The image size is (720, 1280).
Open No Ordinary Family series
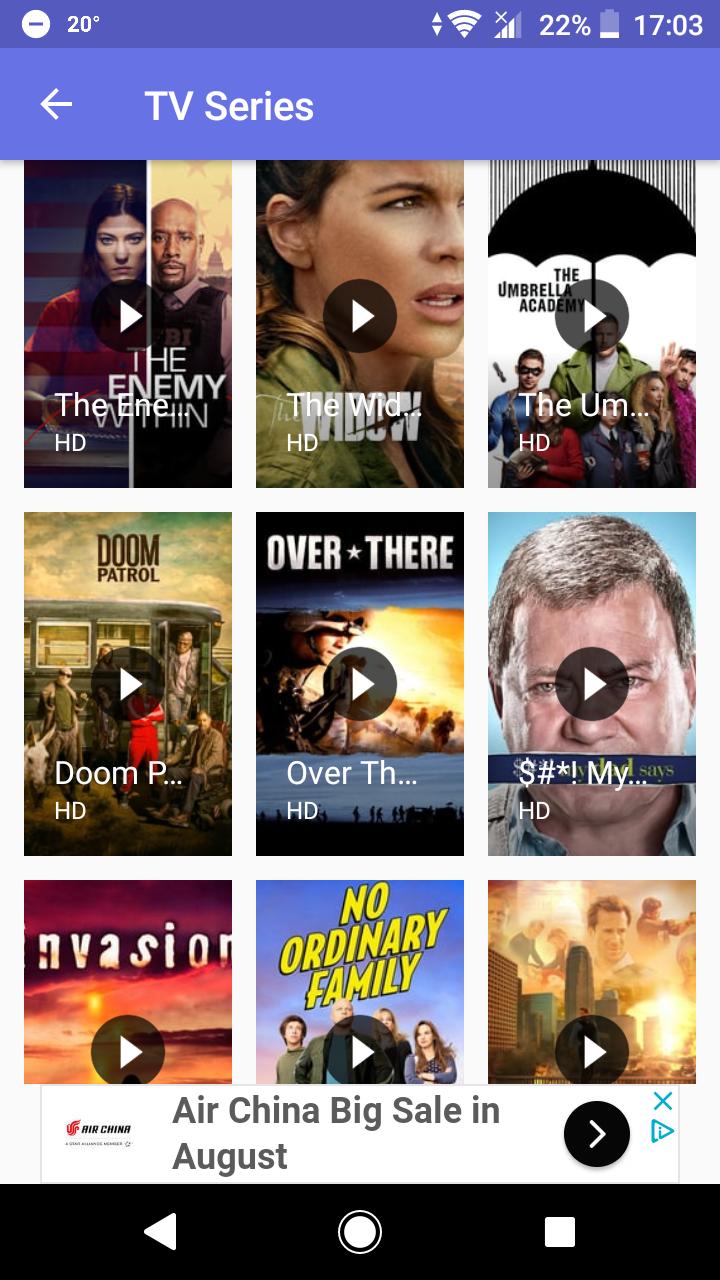pyautogui.click(x=360, y=982)
